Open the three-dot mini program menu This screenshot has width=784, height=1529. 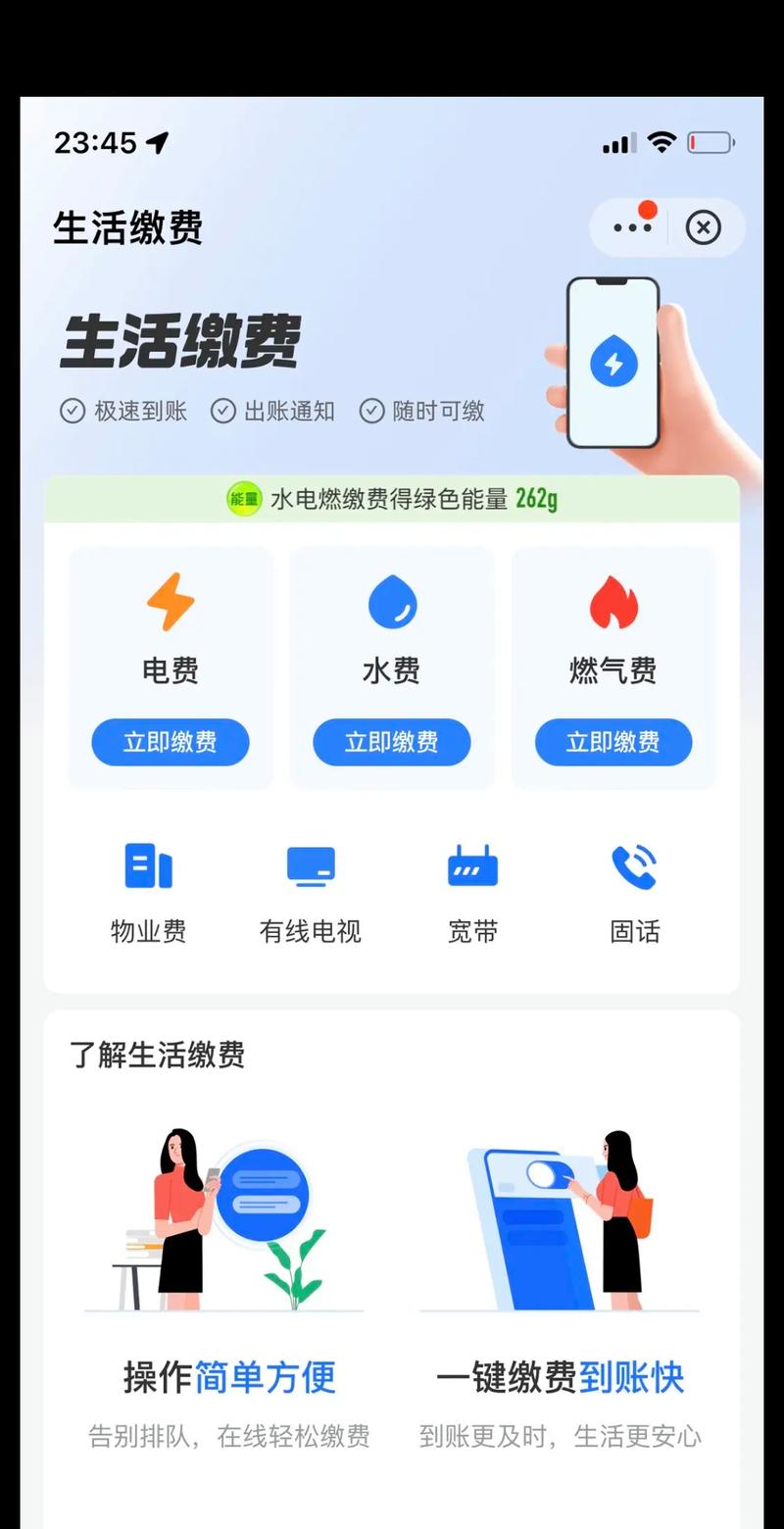(x=632, y=226)
